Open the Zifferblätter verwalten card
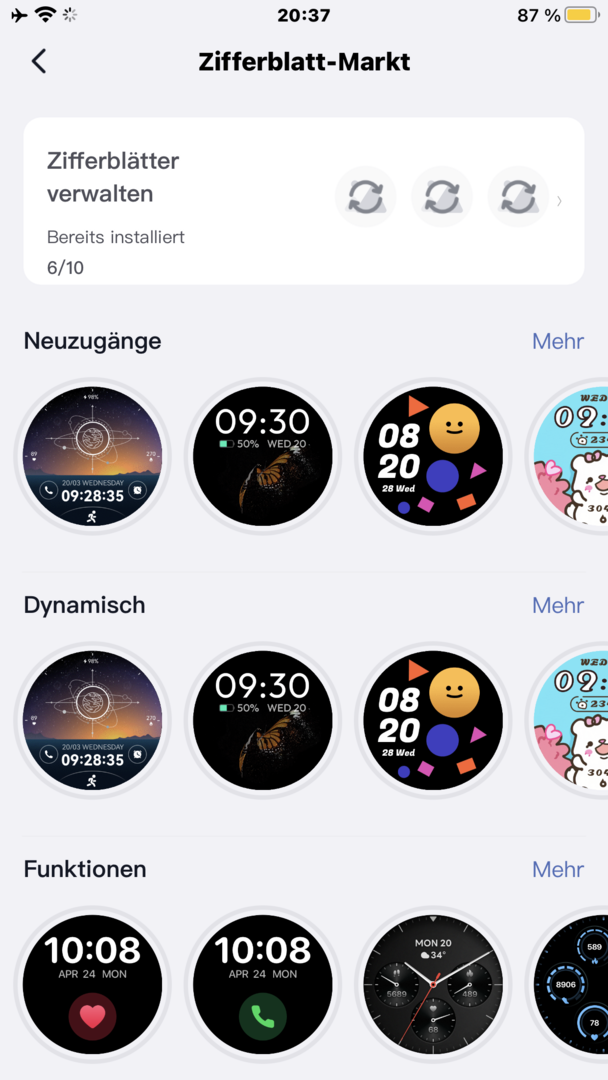Image resolution: width=608 pixels, height=1080 pixels. pyautogui.click(x=303, y=201)
